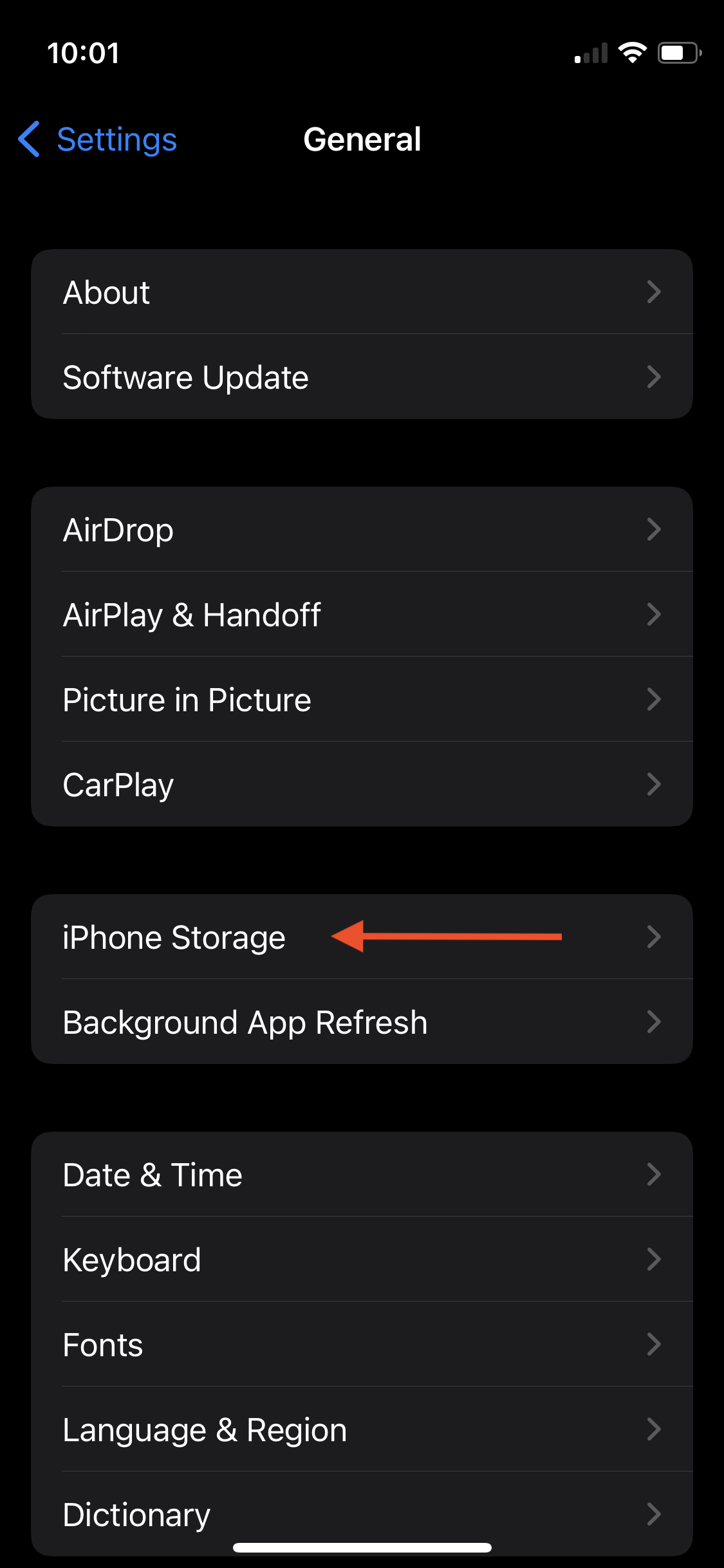
Task: Open iPhone Storage
Action: tap(362, 937)
